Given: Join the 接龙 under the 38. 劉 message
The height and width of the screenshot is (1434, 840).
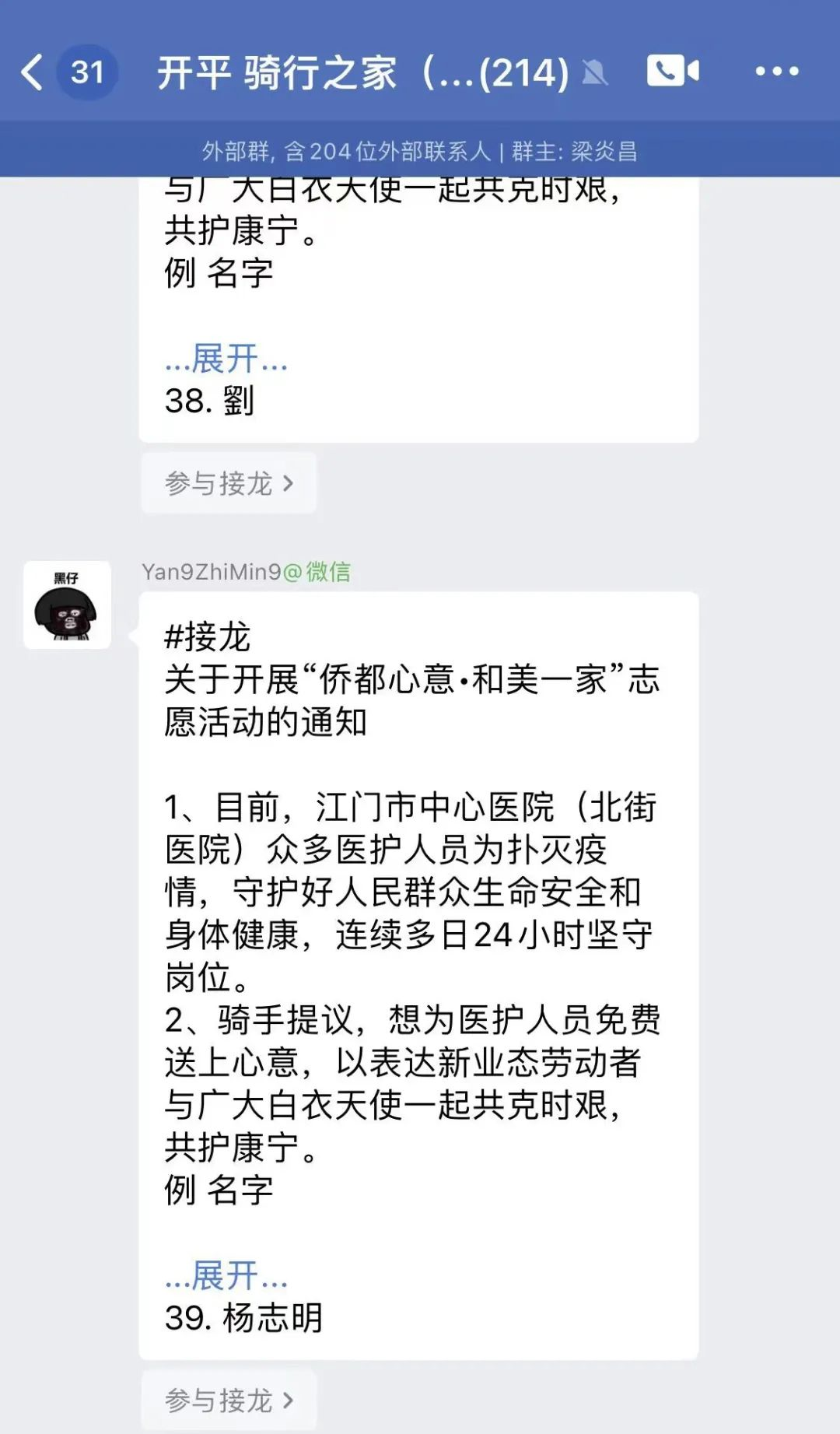Looking at the screenshot, I should click(x=229, y=483).
